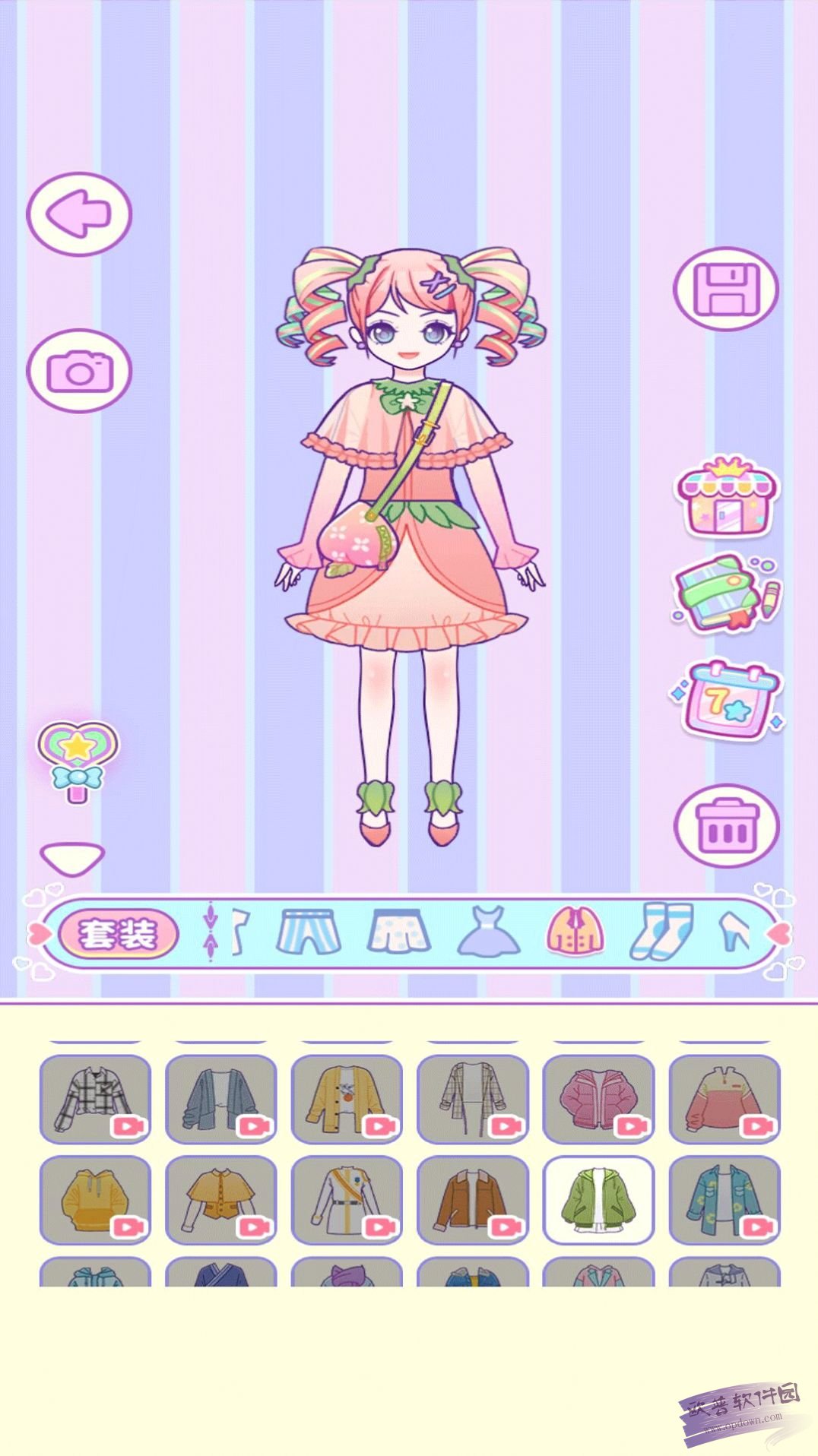Pick the pink puffer jacket
Screen dimensions: 818x1456
click(598, 1099)
